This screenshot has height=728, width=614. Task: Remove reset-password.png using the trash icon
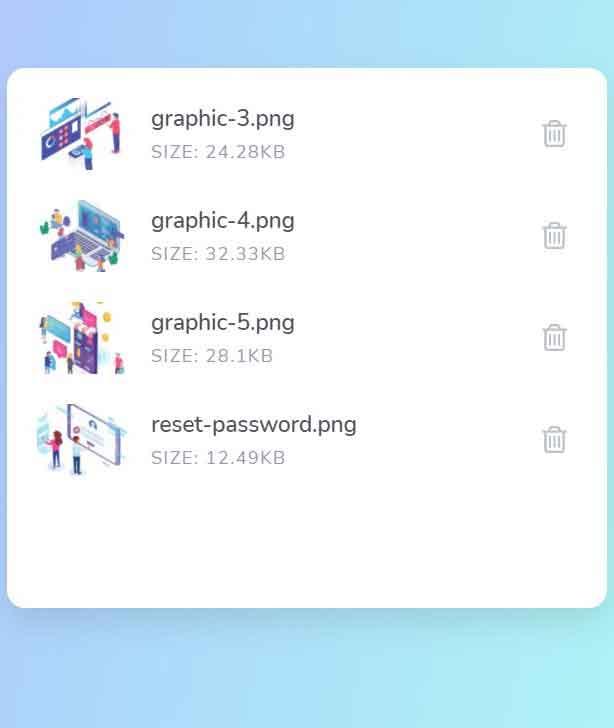554,440
